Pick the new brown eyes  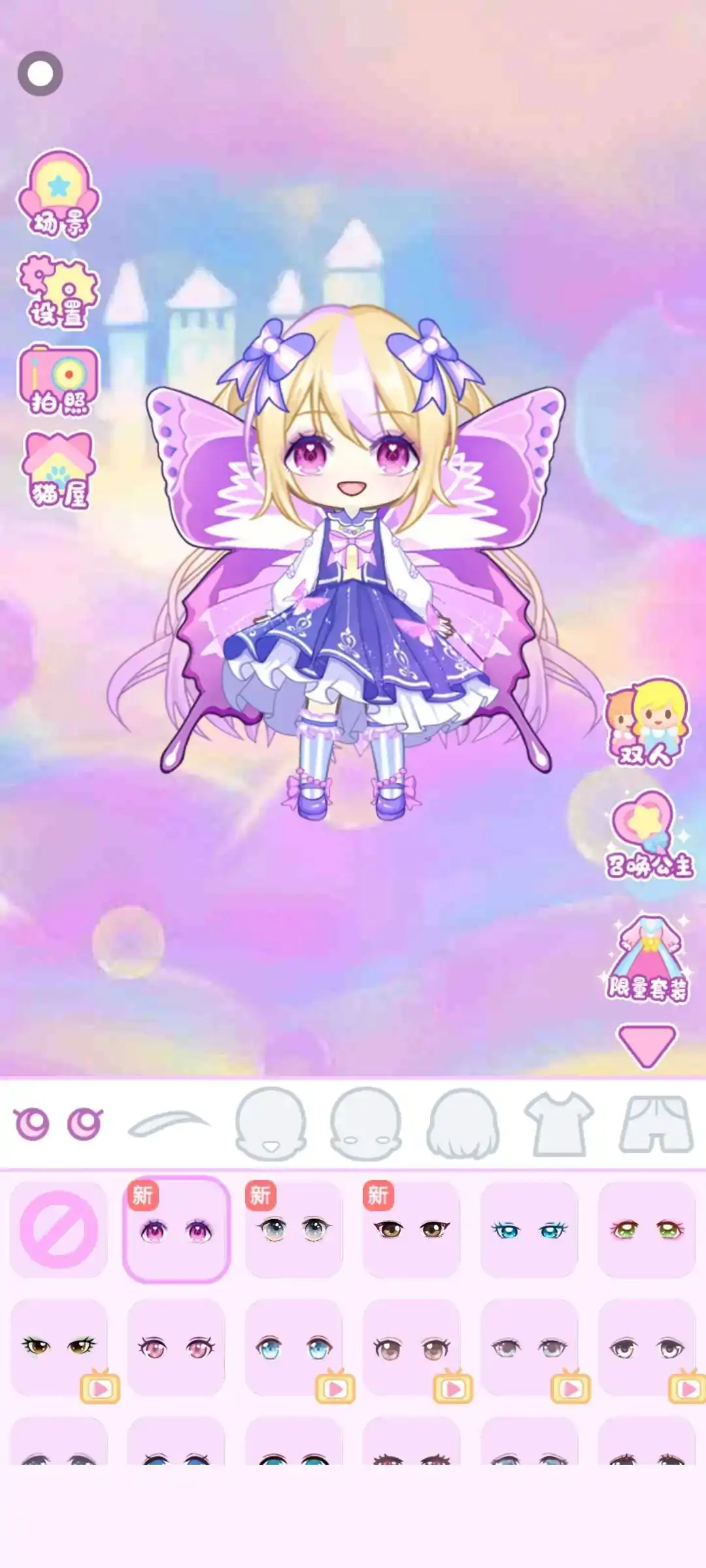point(411,1230)
